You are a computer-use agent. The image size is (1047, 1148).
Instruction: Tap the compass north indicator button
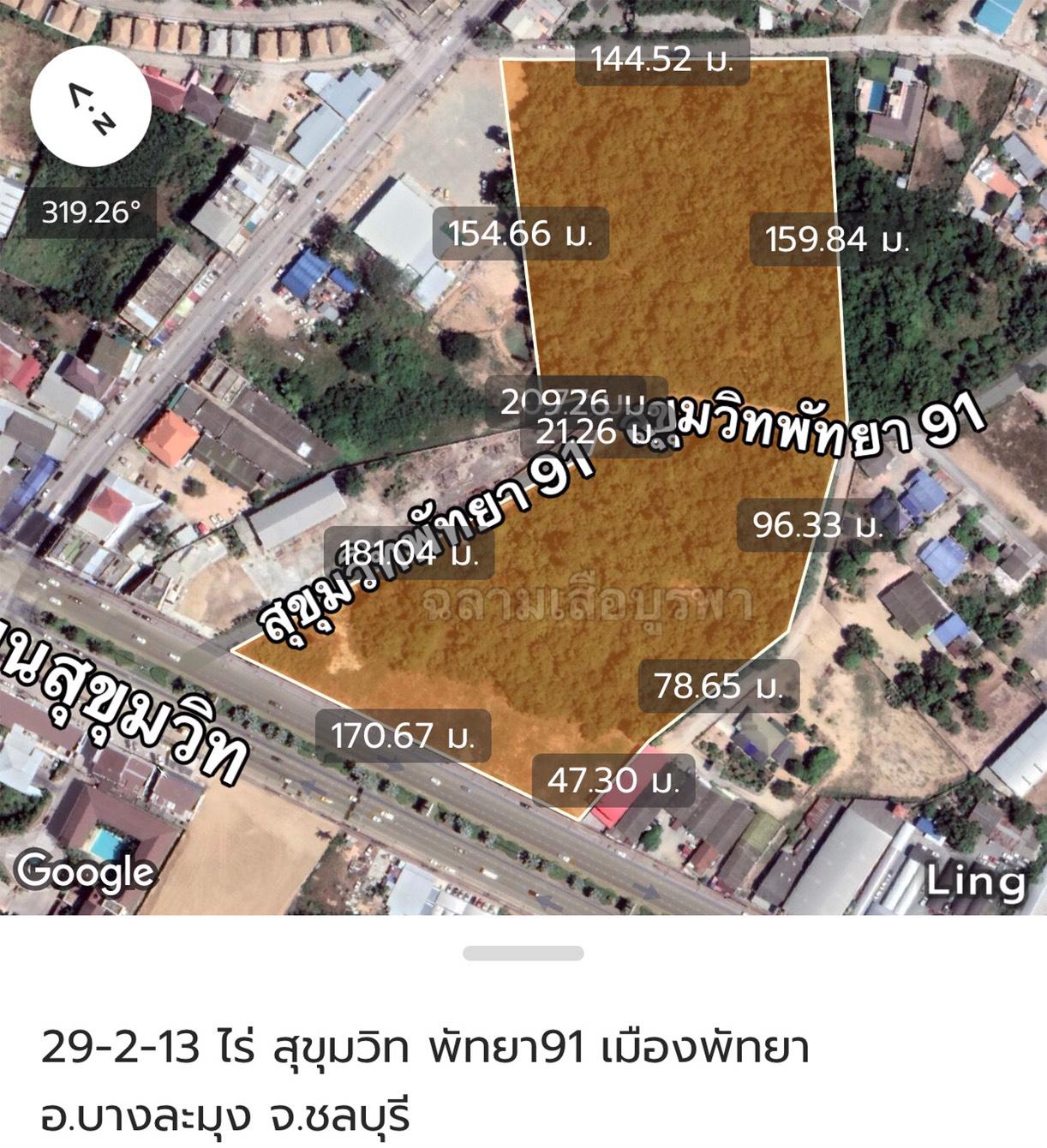[x=91, y=106]
